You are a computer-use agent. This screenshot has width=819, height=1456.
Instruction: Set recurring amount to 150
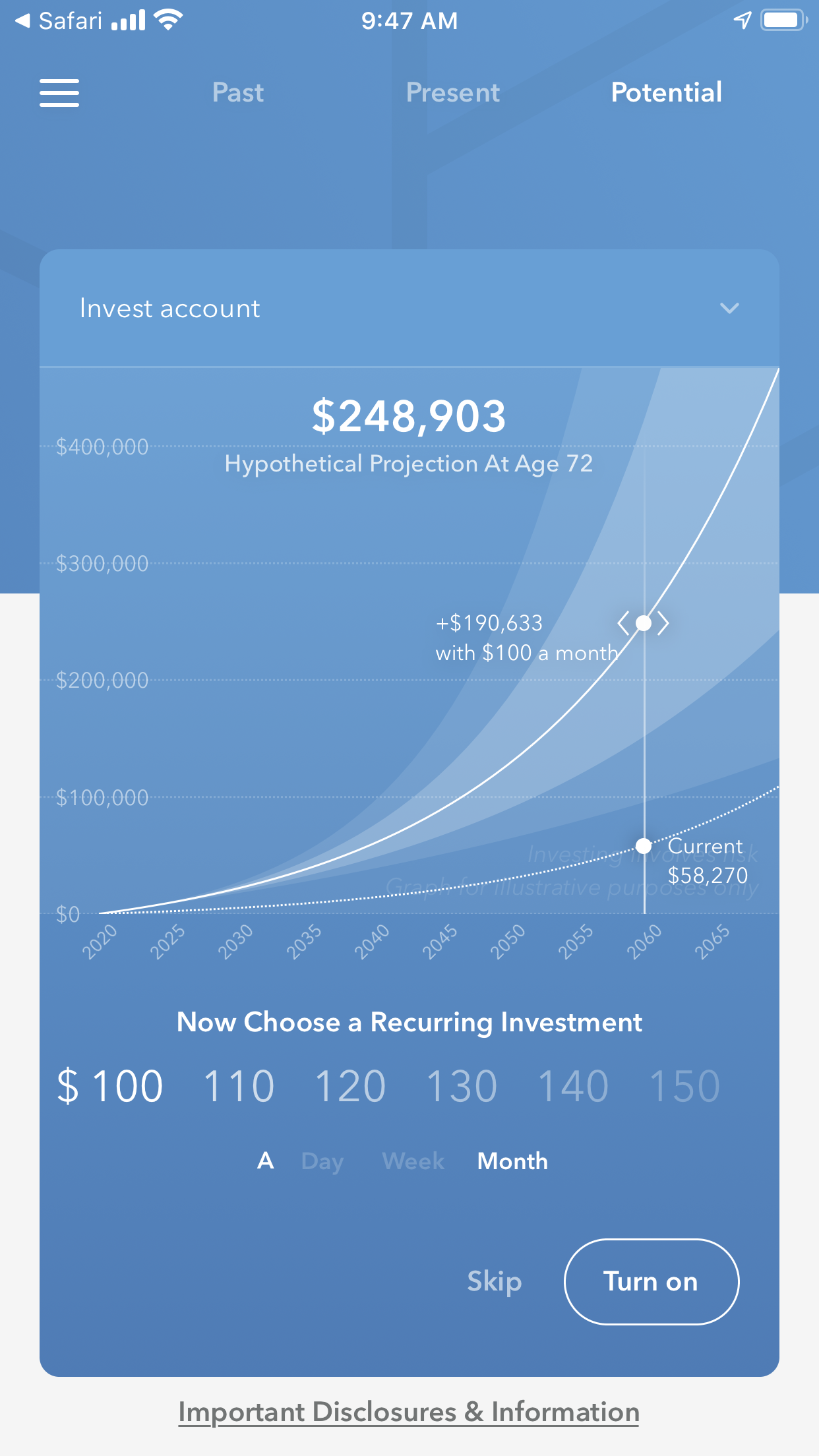point(684,1086)
